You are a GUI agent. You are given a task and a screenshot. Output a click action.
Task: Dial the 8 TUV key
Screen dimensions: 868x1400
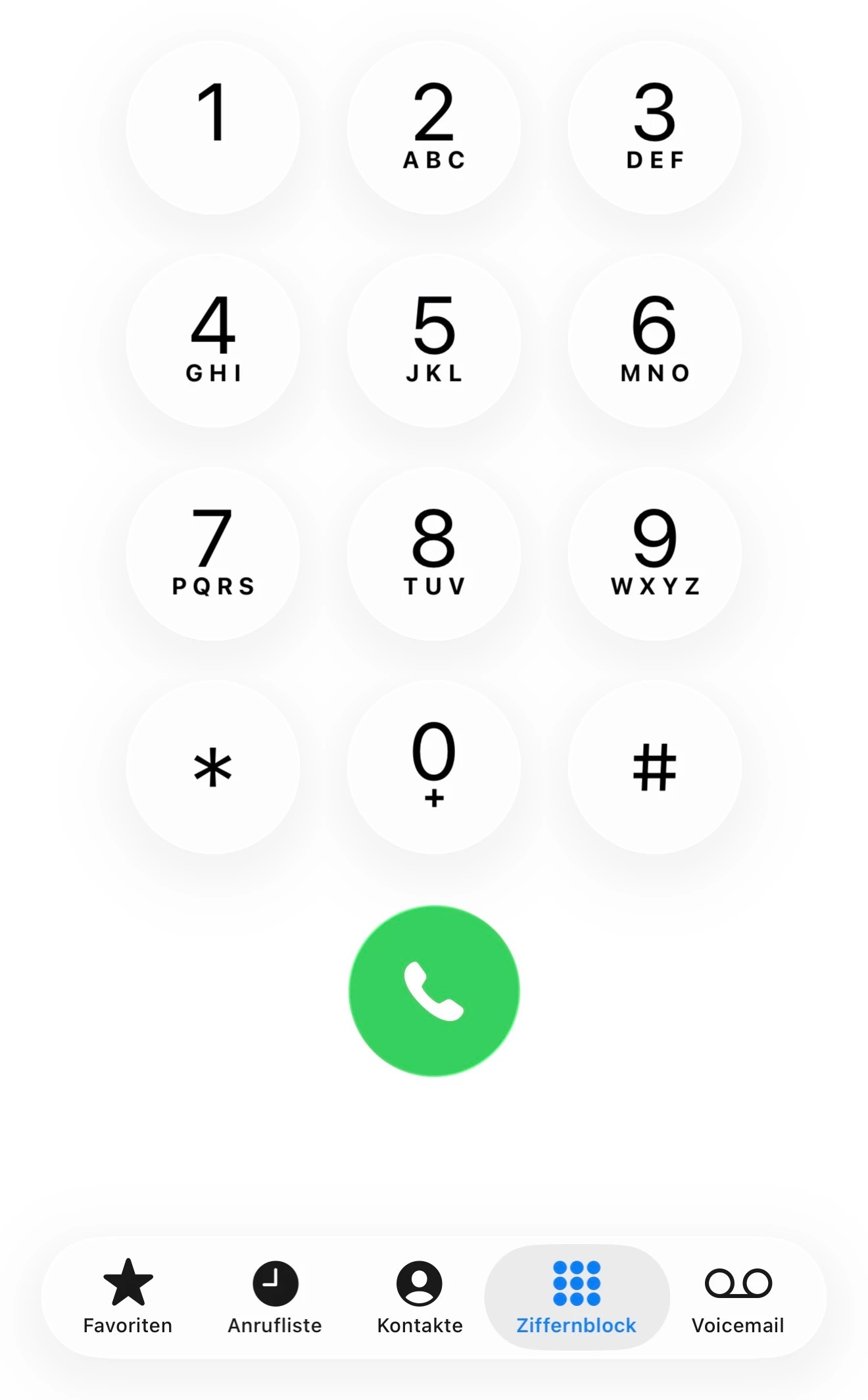(x=434, y=554)
